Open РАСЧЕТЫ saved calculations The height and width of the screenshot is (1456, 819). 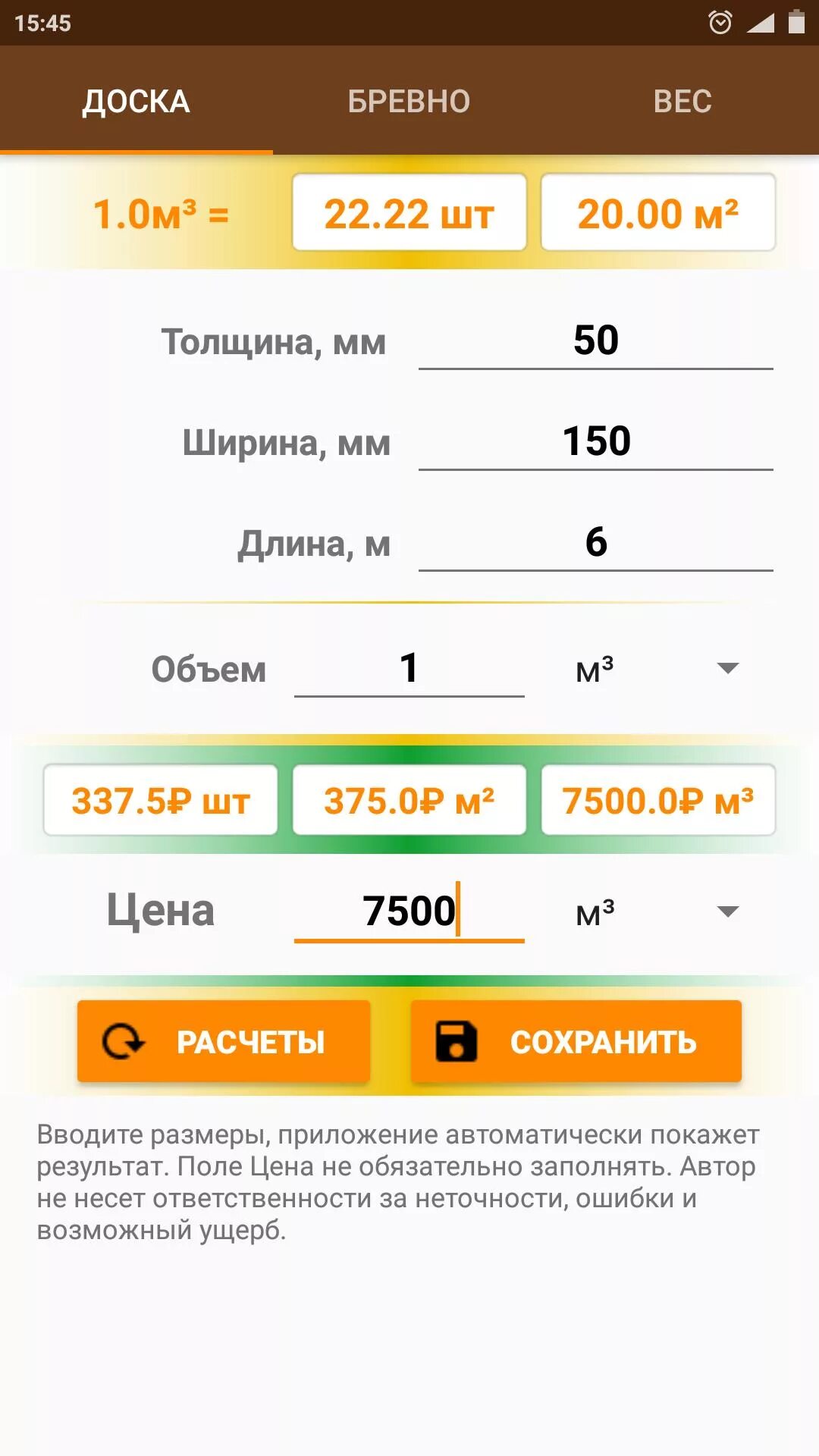click(x=224, y=1042)
